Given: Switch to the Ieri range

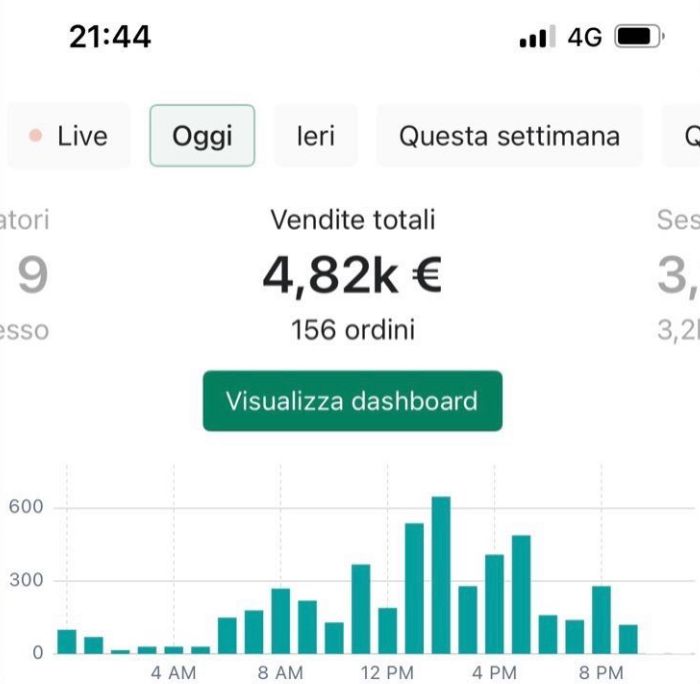Looking at the screenshot, I should point(315,136).
